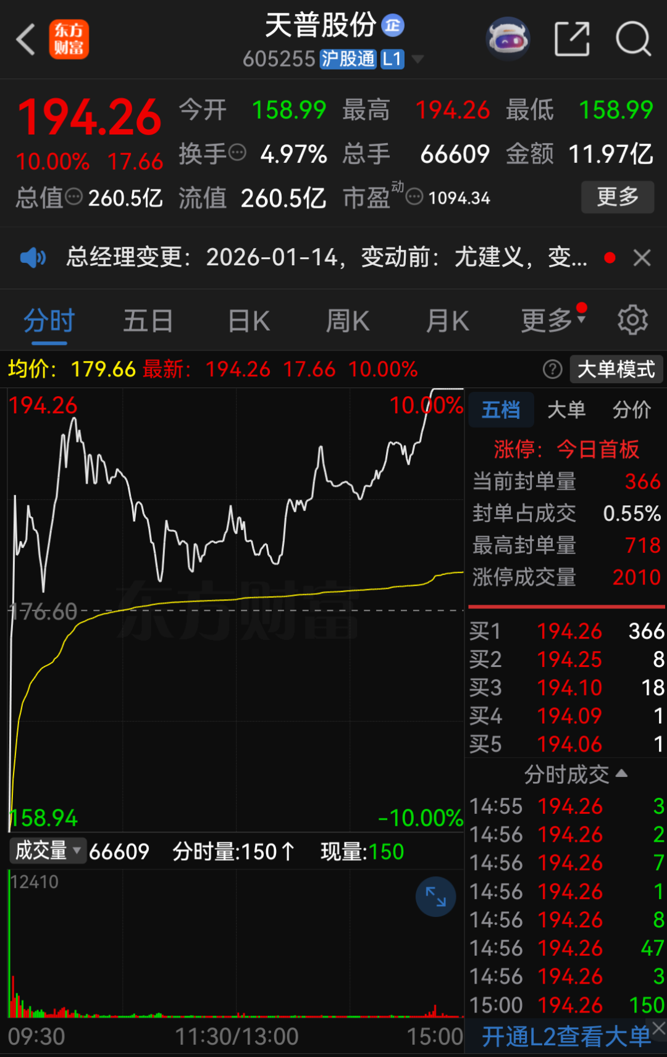
Task: Tap 开通L2查看大单
Action: [x=566, y=1037]
